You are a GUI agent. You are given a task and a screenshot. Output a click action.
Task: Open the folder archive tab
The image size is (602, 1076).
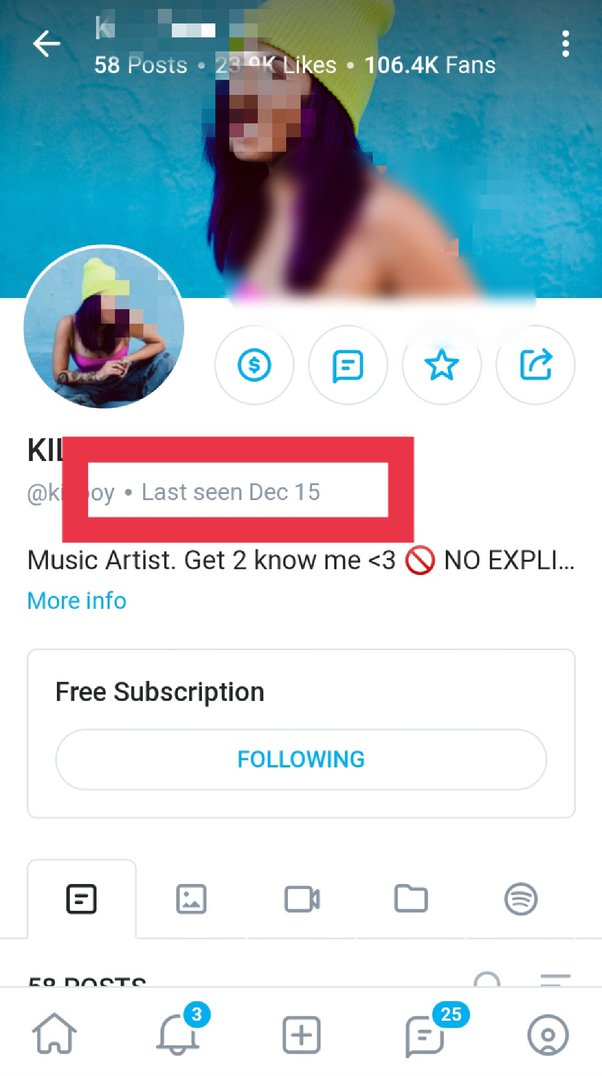tap(410, 899)
